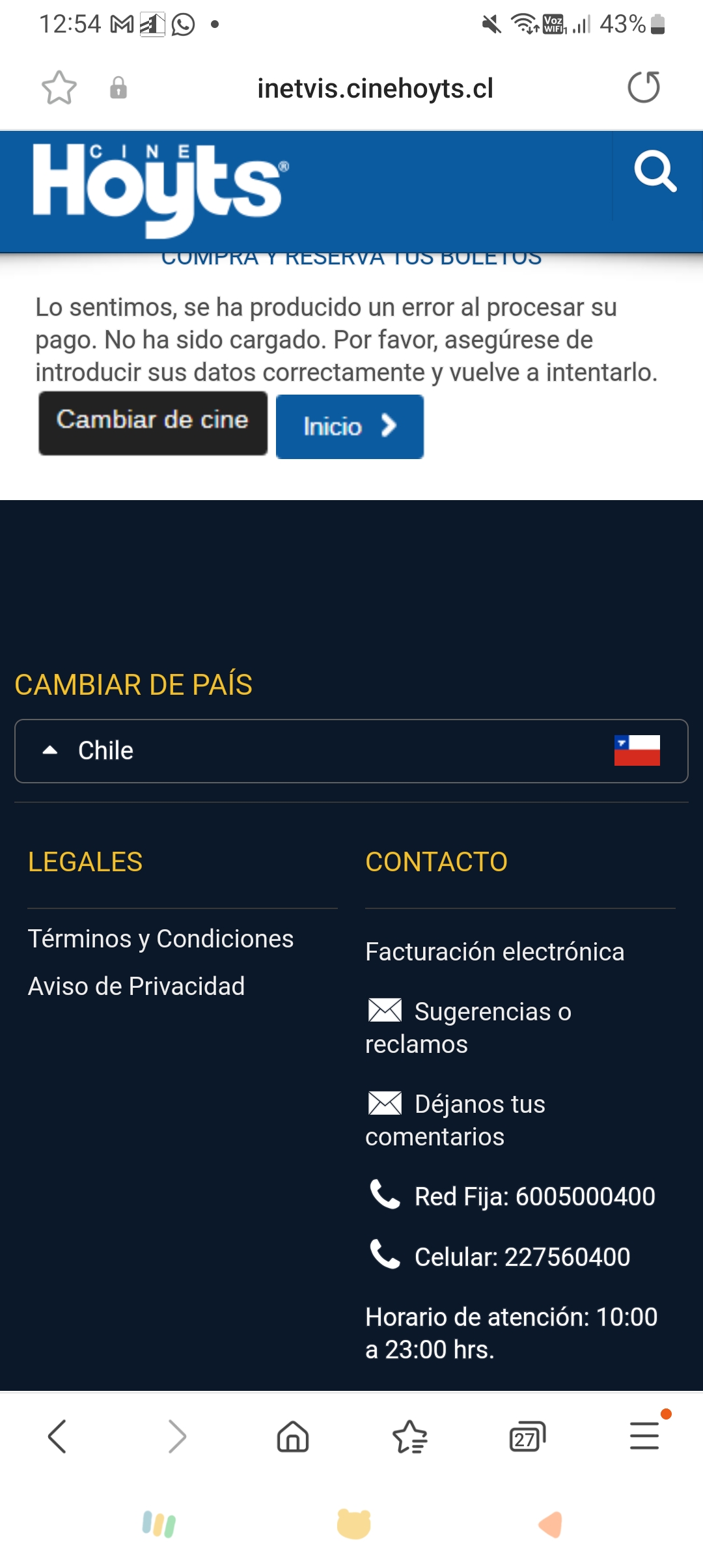Open Sugerencias o reclamos
Screen dimensions: 703x1568
[469, 1028]
